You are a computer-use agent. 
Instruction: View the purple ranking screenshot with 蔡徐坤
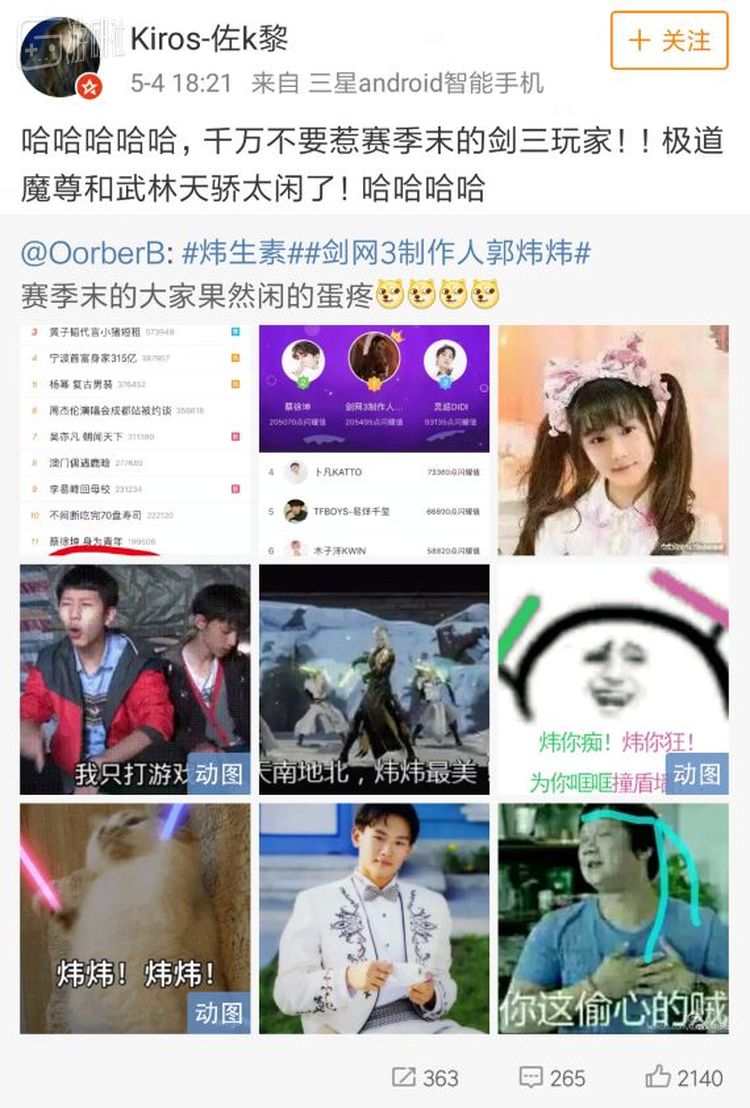(374, 440)
